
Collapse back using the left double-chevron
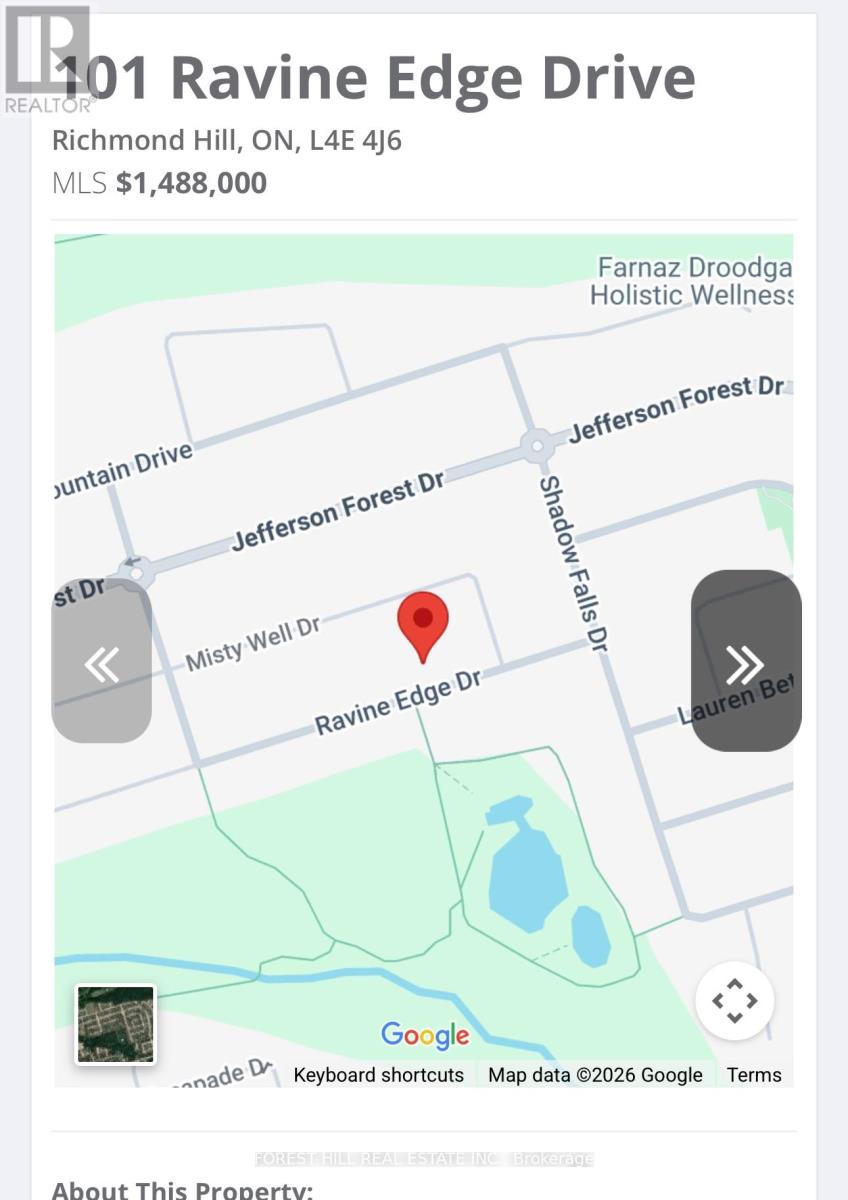click(101, 663)
